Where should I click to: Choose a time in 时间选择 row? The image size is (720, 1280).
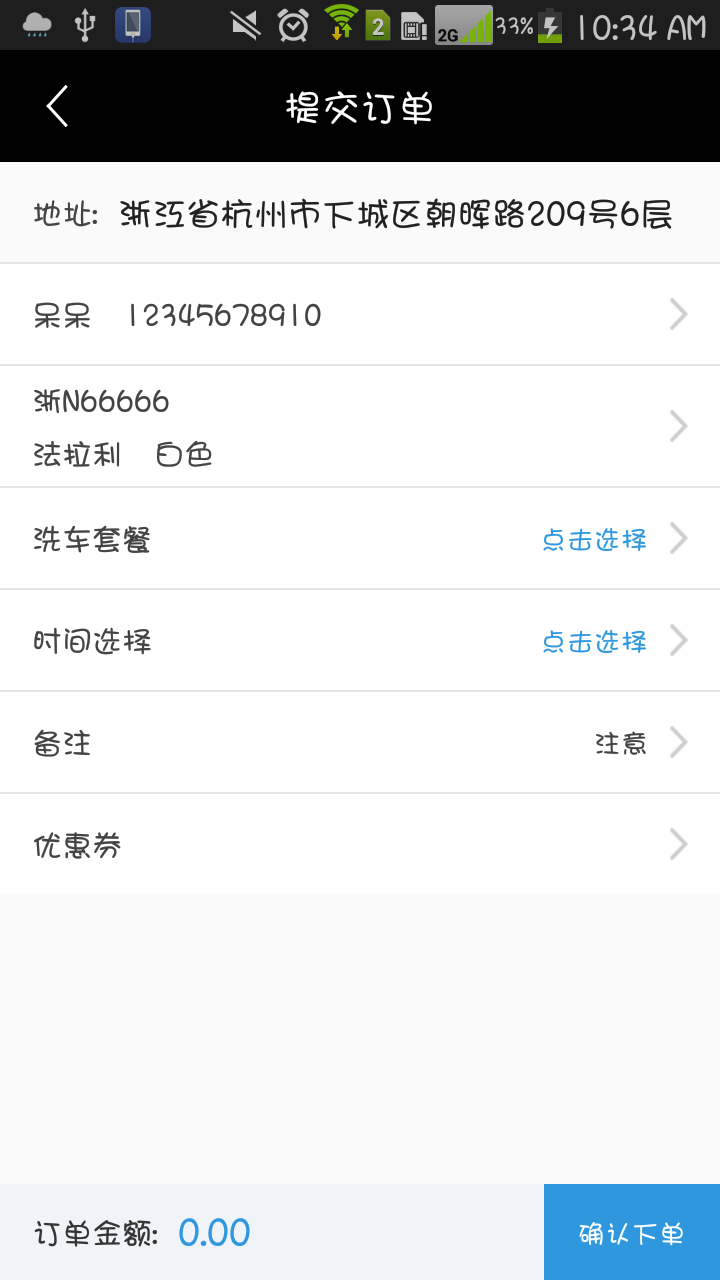pyautogui.click(x=360, y=641)
